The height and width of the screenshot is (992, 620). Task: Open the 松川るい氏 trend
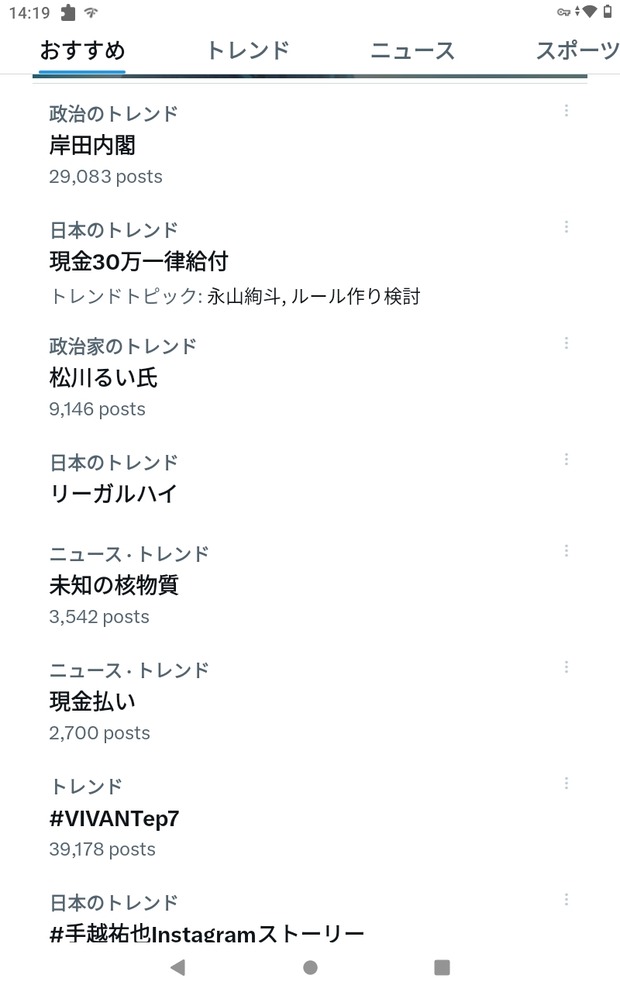[103, 378]
